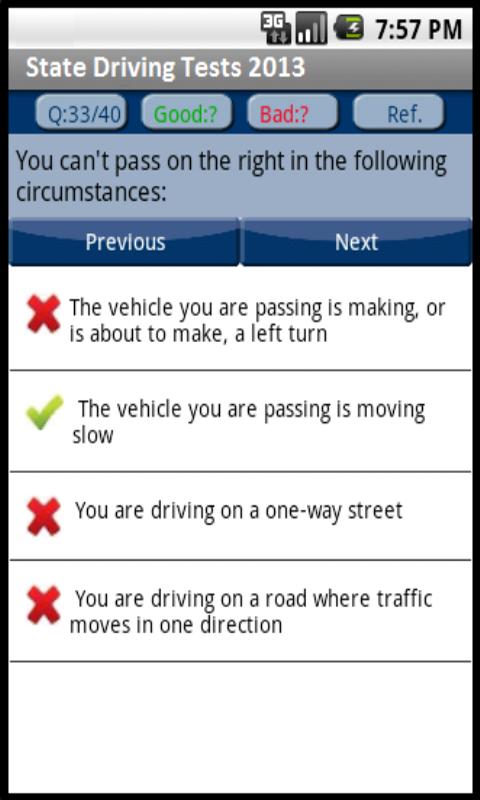480x800 pixels.
Task: Select the answer about making a left turn
Action: pos(240,320)
